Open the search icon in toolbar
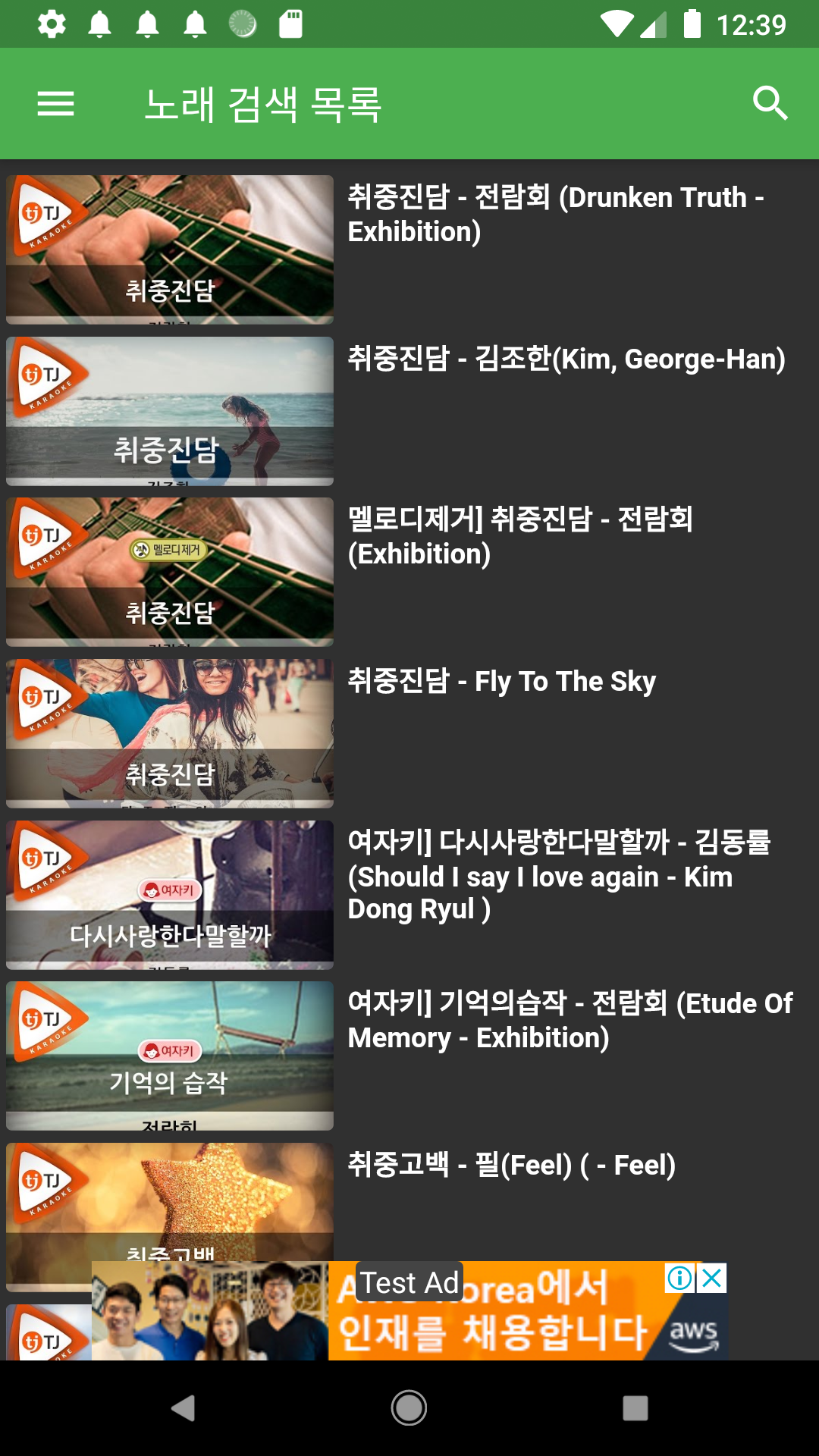The height and width of the screenshot is (1456, 819). tap(770, 103)
